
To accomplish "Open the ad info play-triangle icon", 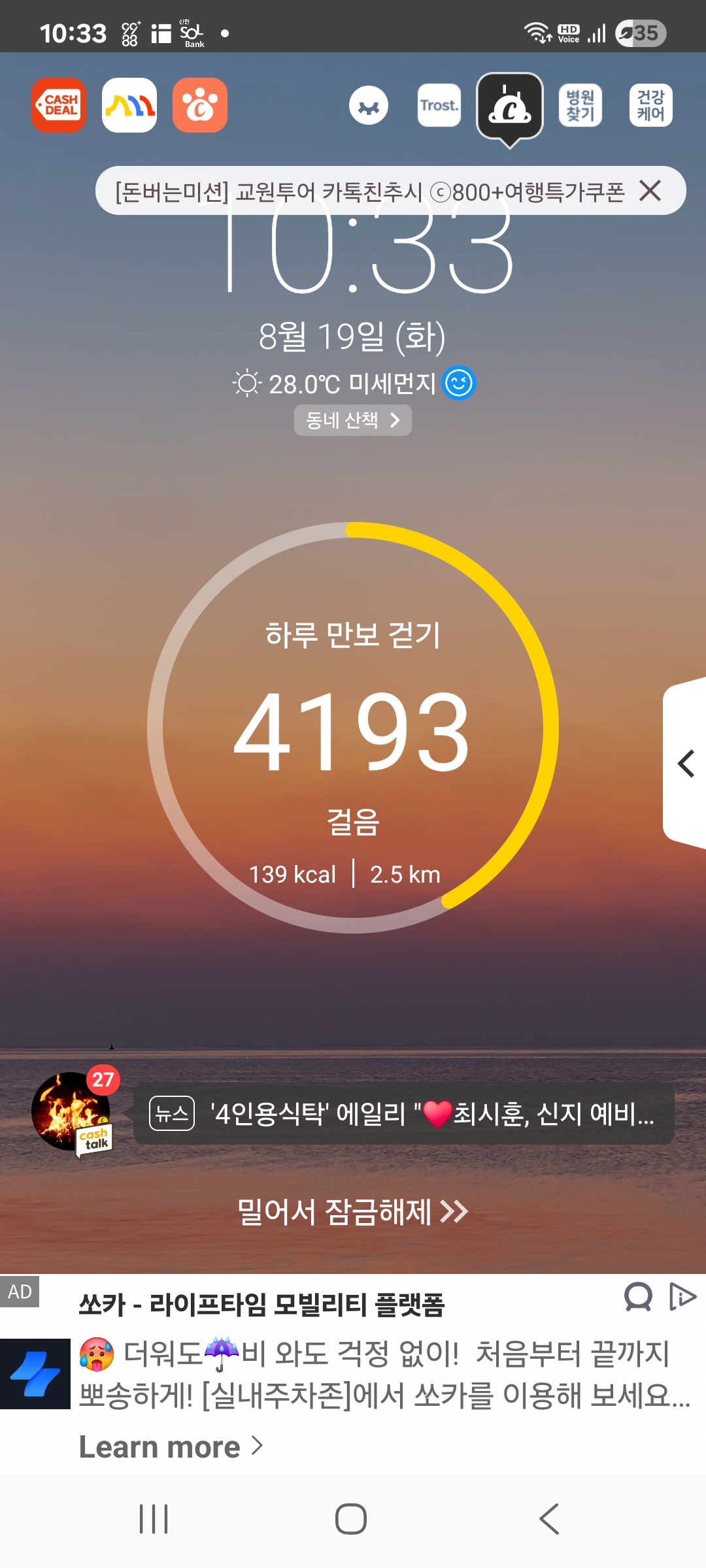I will point(683,1297).
